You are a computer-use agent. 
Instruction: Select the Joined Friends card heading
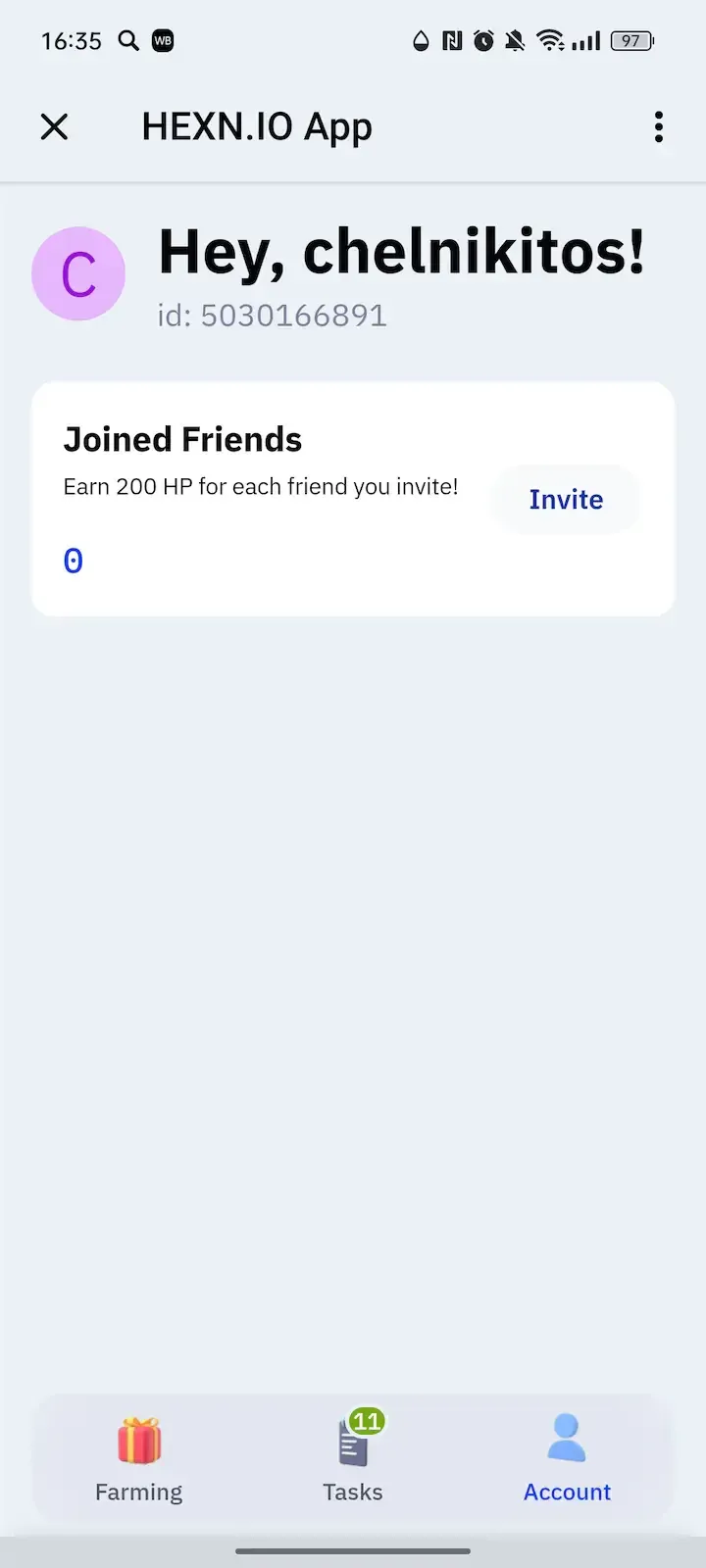182,438
